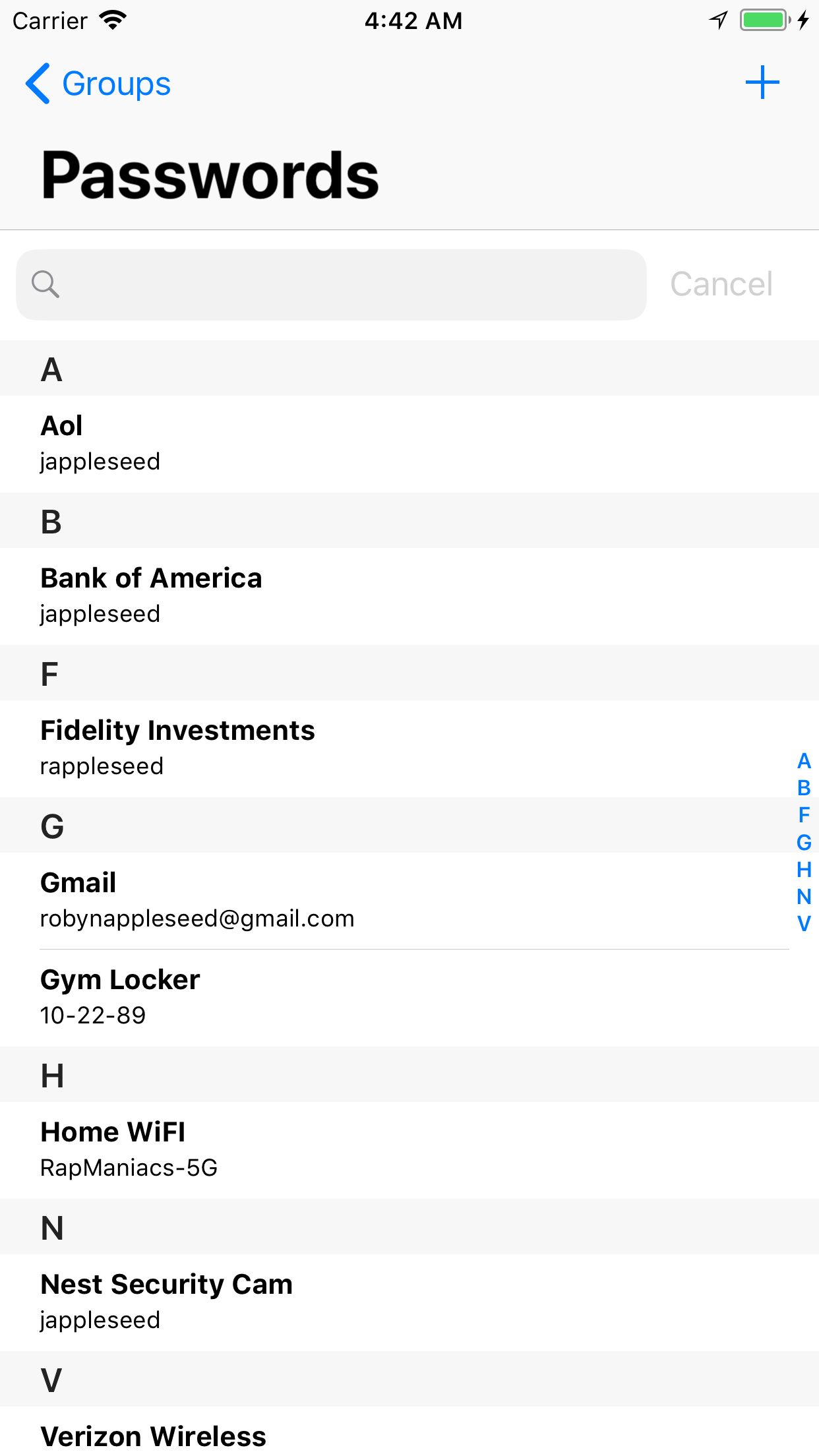Tap the location arrow icon in the status bar

(717, 20)
